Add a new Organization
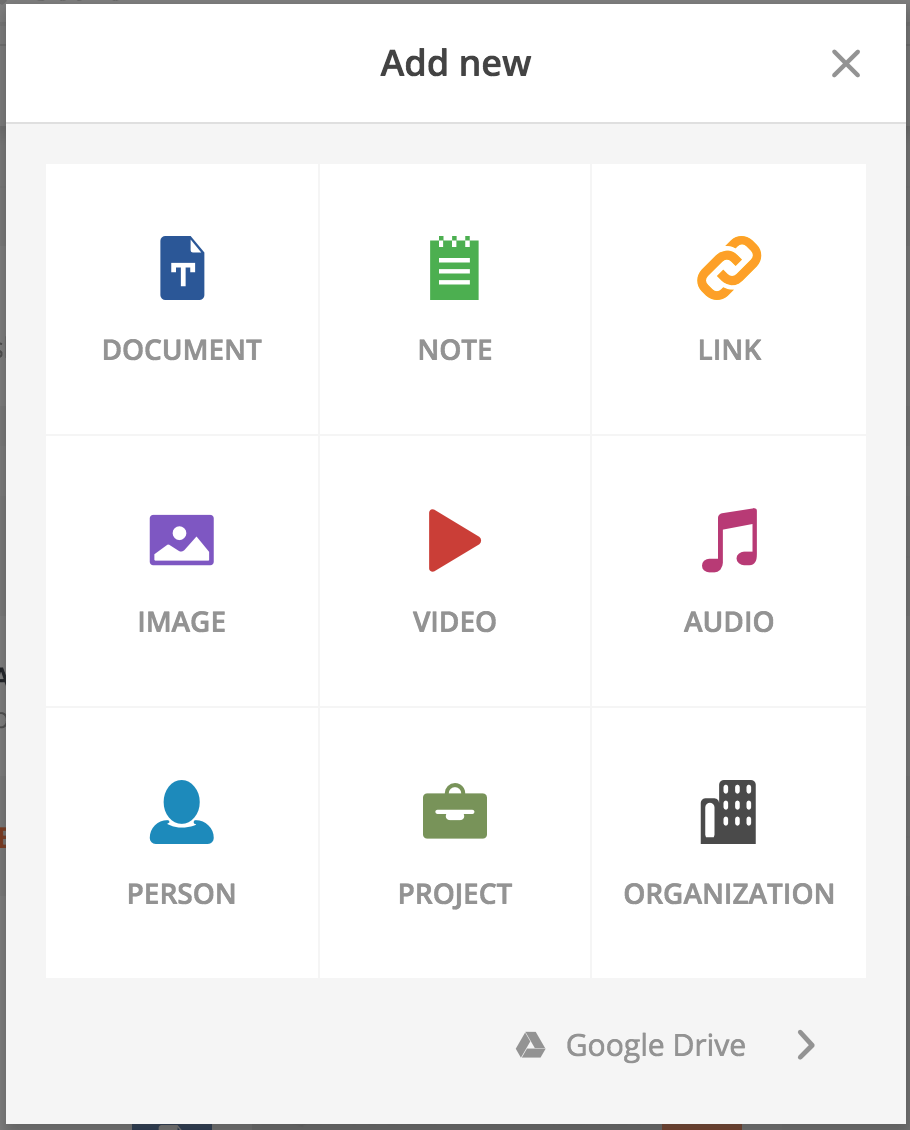Viewport: 910px width, 1130px height. coord(729,843)
